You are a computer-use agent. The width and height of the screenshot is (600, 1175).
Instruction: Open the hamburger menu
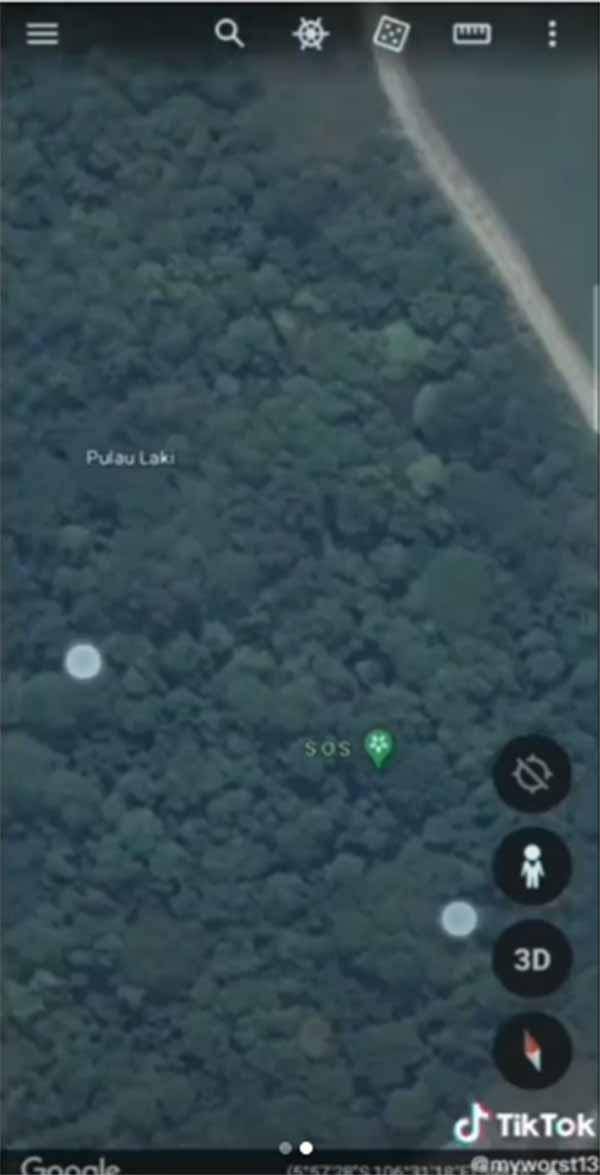(x=42, y=34)
